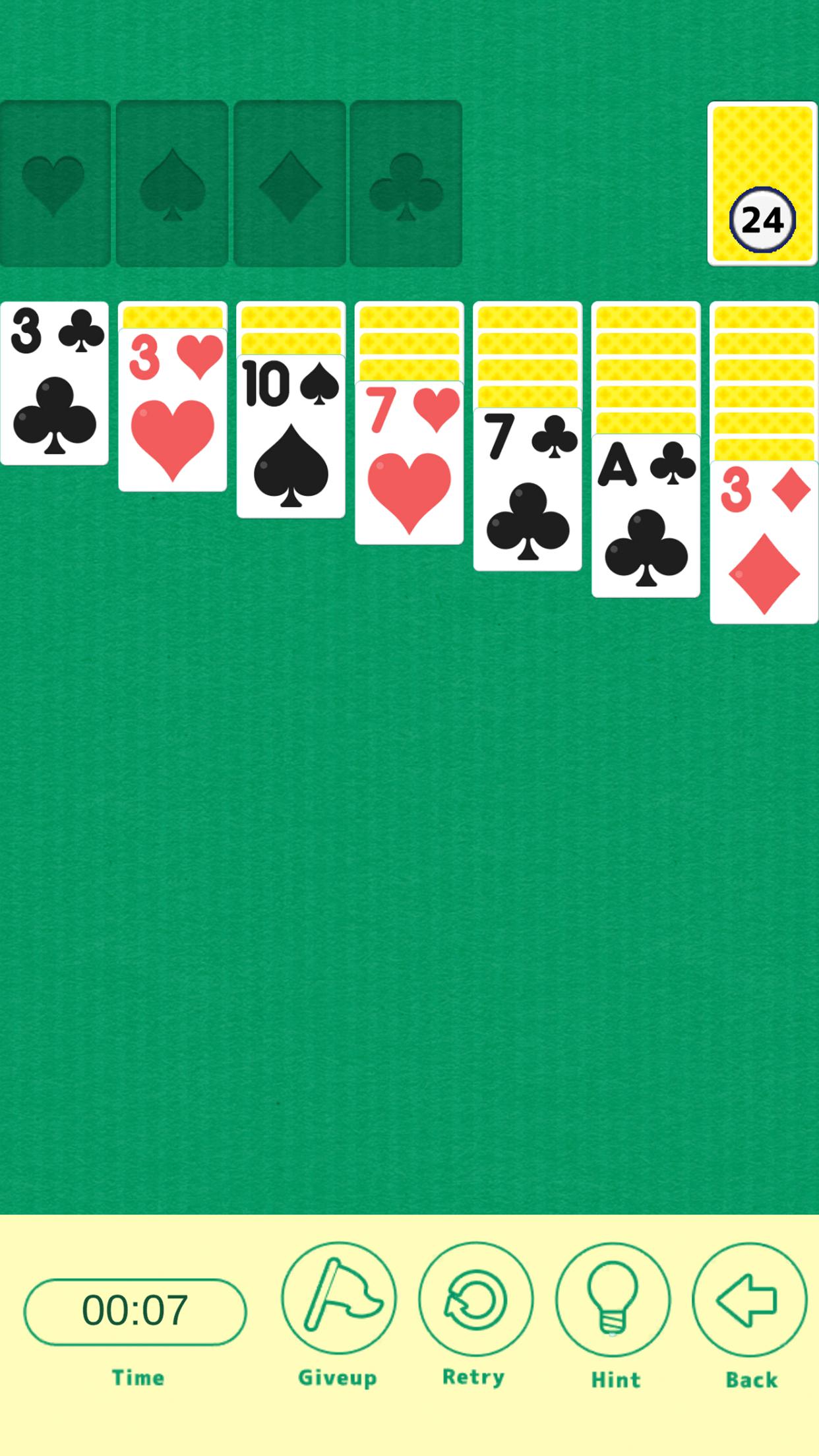The width and height of the screenshot is (819, 1456).
Task: Tap the Giveup flag button
Action: pos(338,1298)
